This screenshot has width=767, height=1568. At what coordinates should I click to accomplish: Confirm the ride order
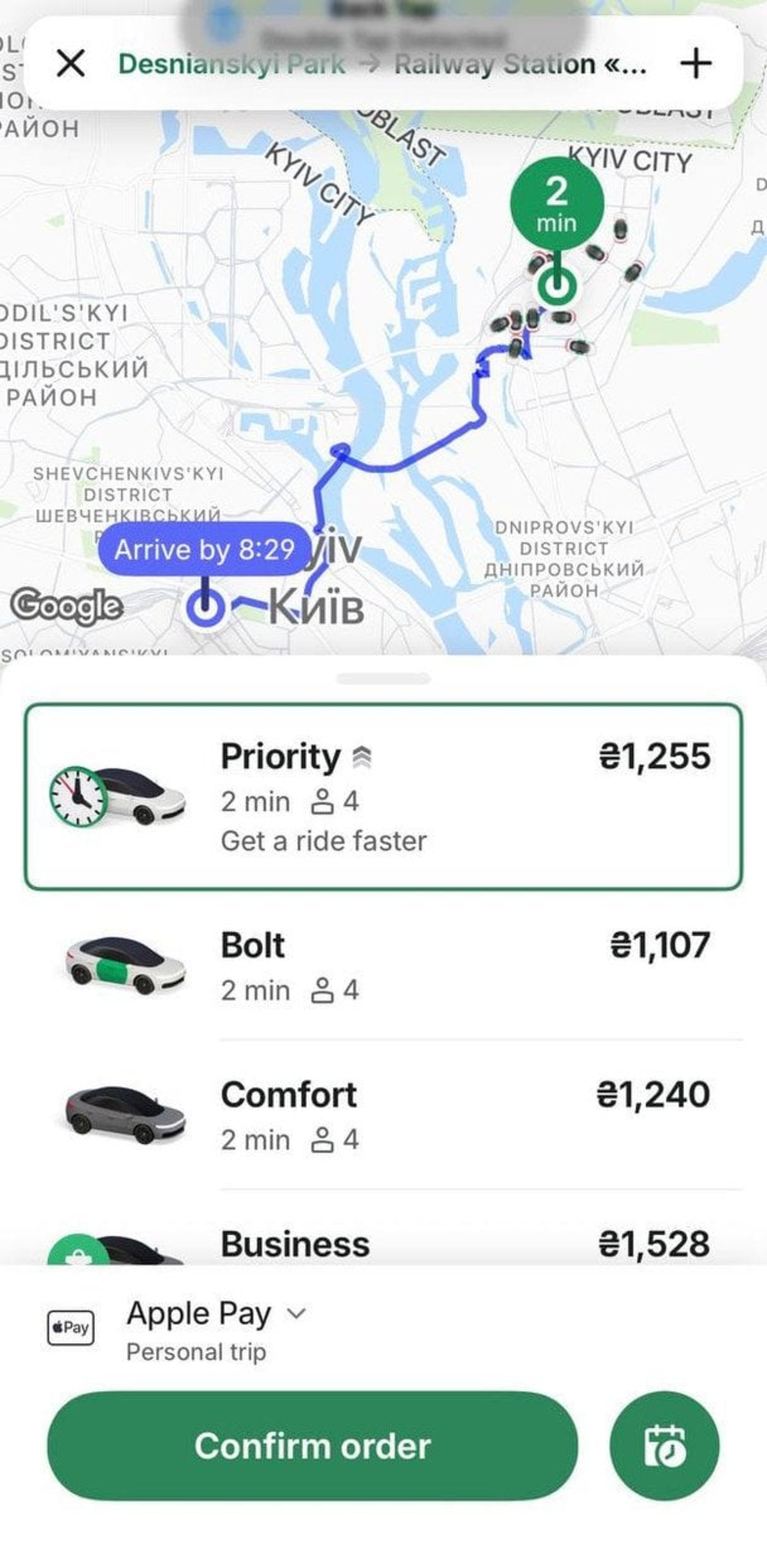[312, 1446]
